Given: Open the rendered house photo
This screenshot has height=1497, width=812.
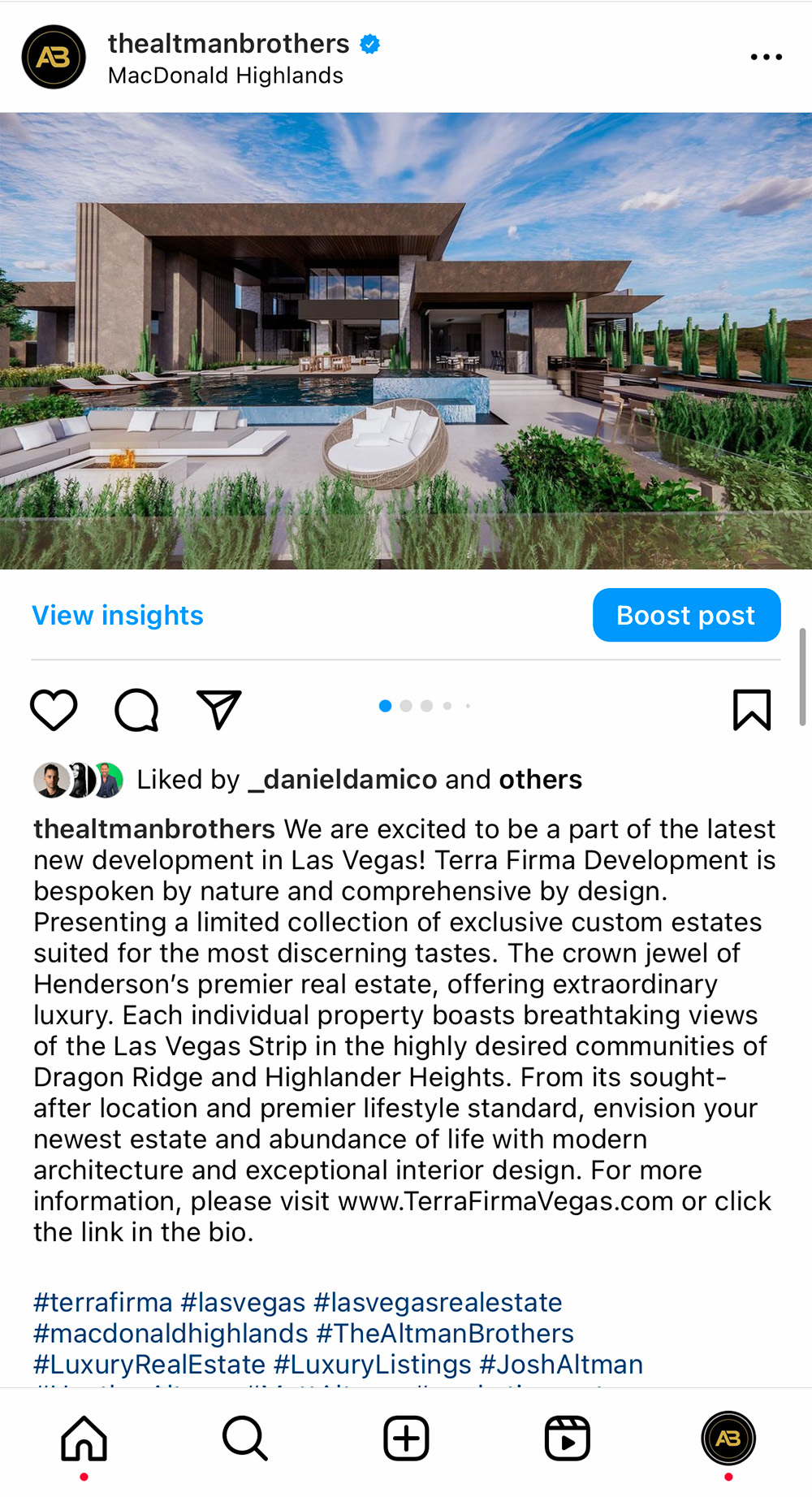Looking at the screenshot, I should click(x=406, y=341).
